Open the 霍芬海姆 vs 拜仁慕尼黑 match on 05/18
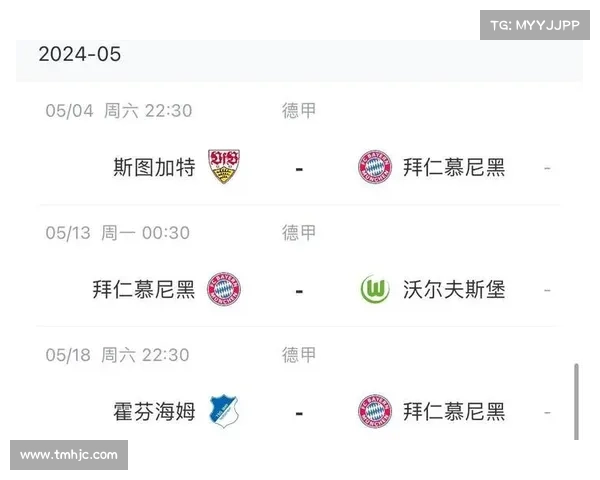The image size is (600, 480). click(x=299, y=411)
